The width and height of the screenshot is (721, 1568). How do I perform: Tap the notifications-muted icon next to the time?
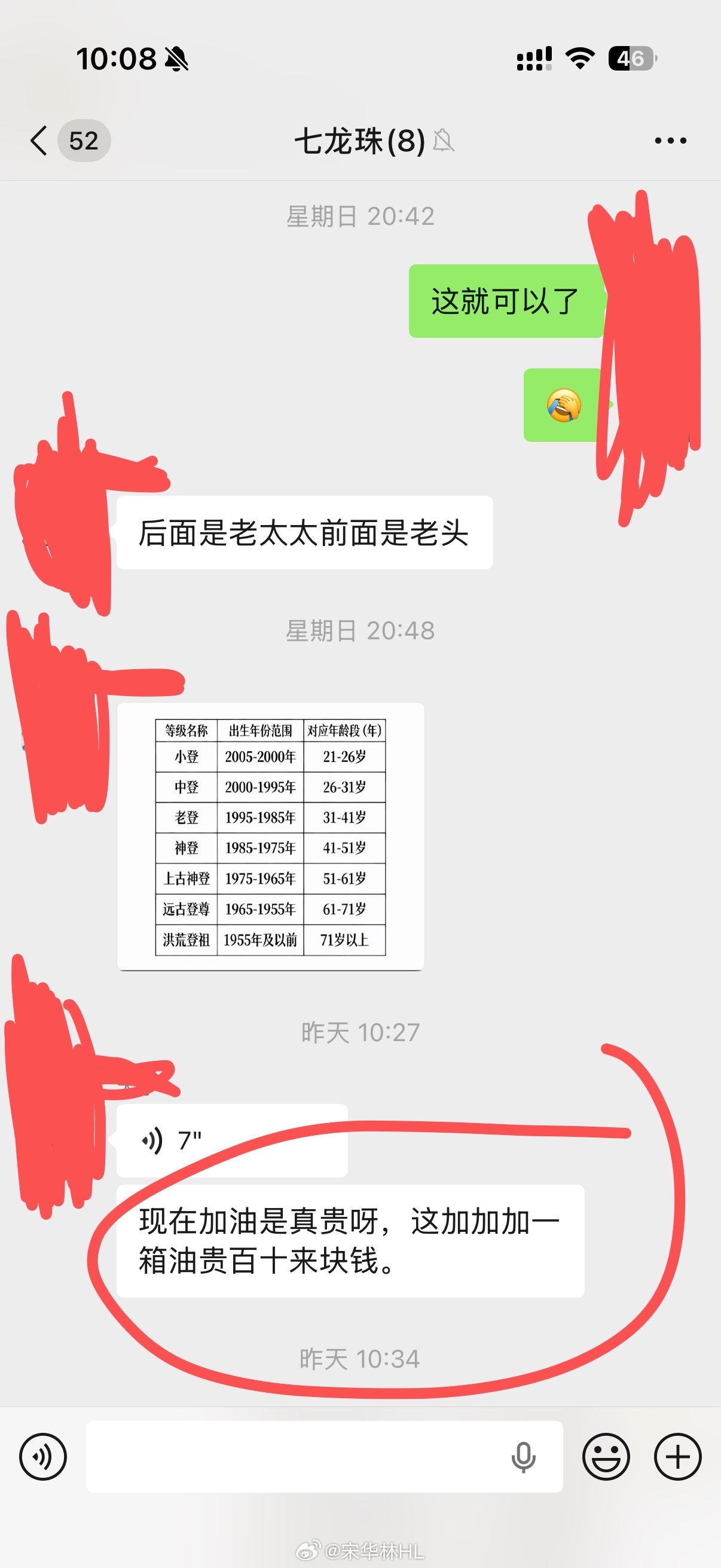(176, 59)
